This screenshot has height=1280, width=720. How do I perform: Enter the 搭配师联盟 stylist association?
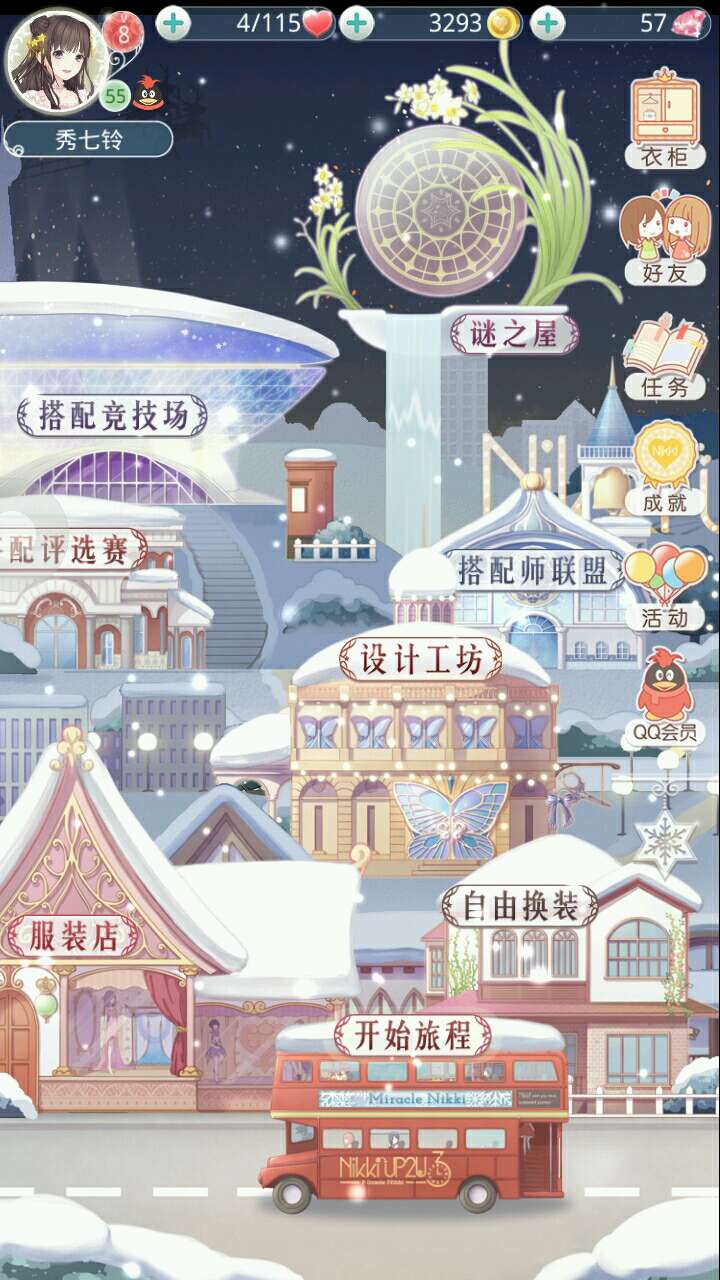[x=533, y=571]
